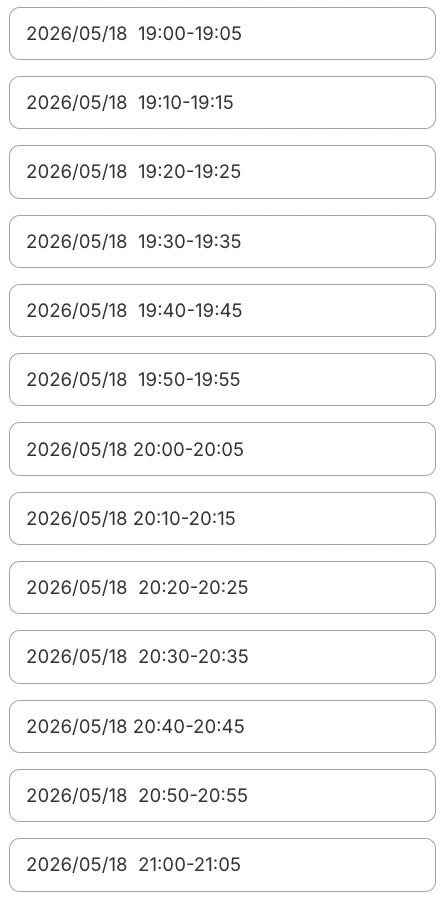
Task: Select the 19:00-19:05 time slot
Action: [x=222, y=33]
